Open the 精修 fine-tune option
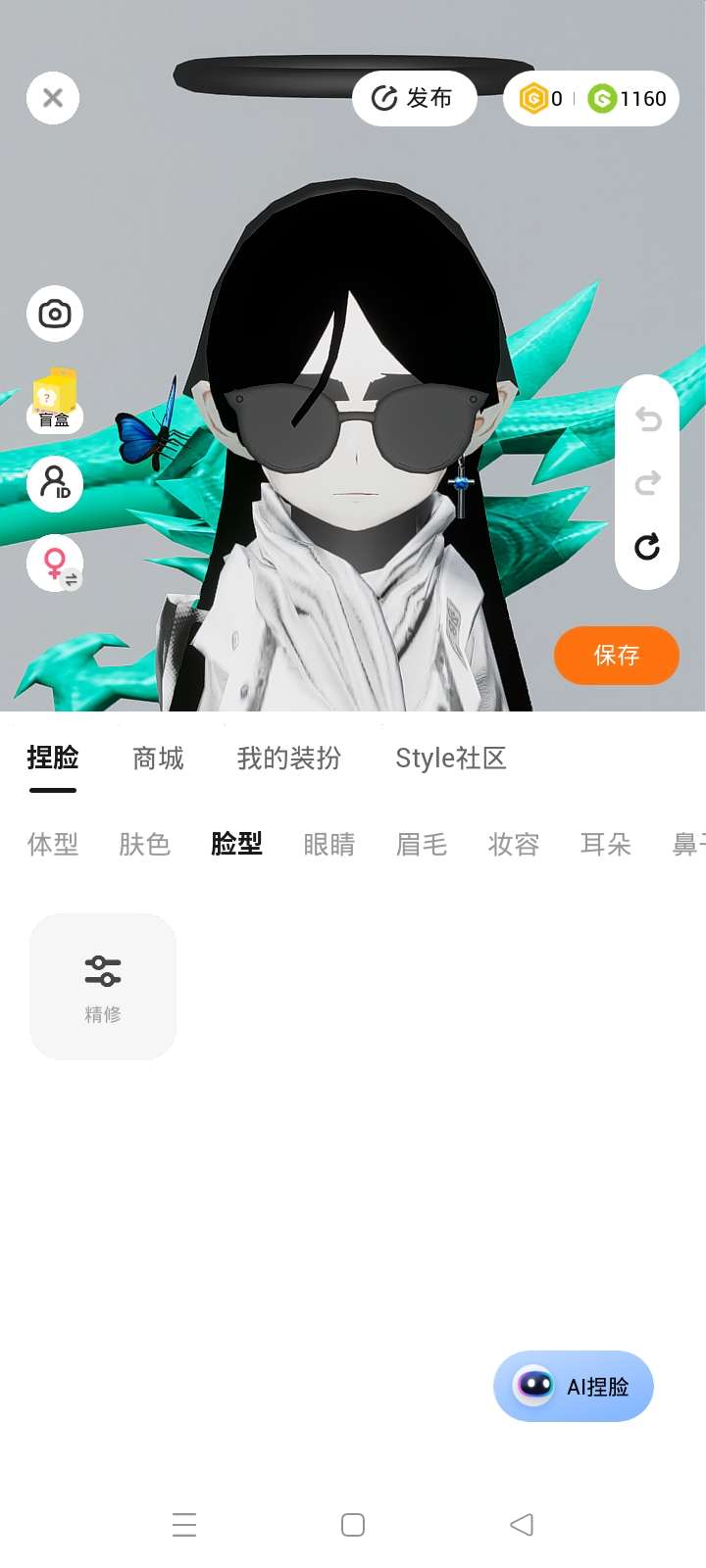The image size is (706, 1568). click(x=103, y=986)
